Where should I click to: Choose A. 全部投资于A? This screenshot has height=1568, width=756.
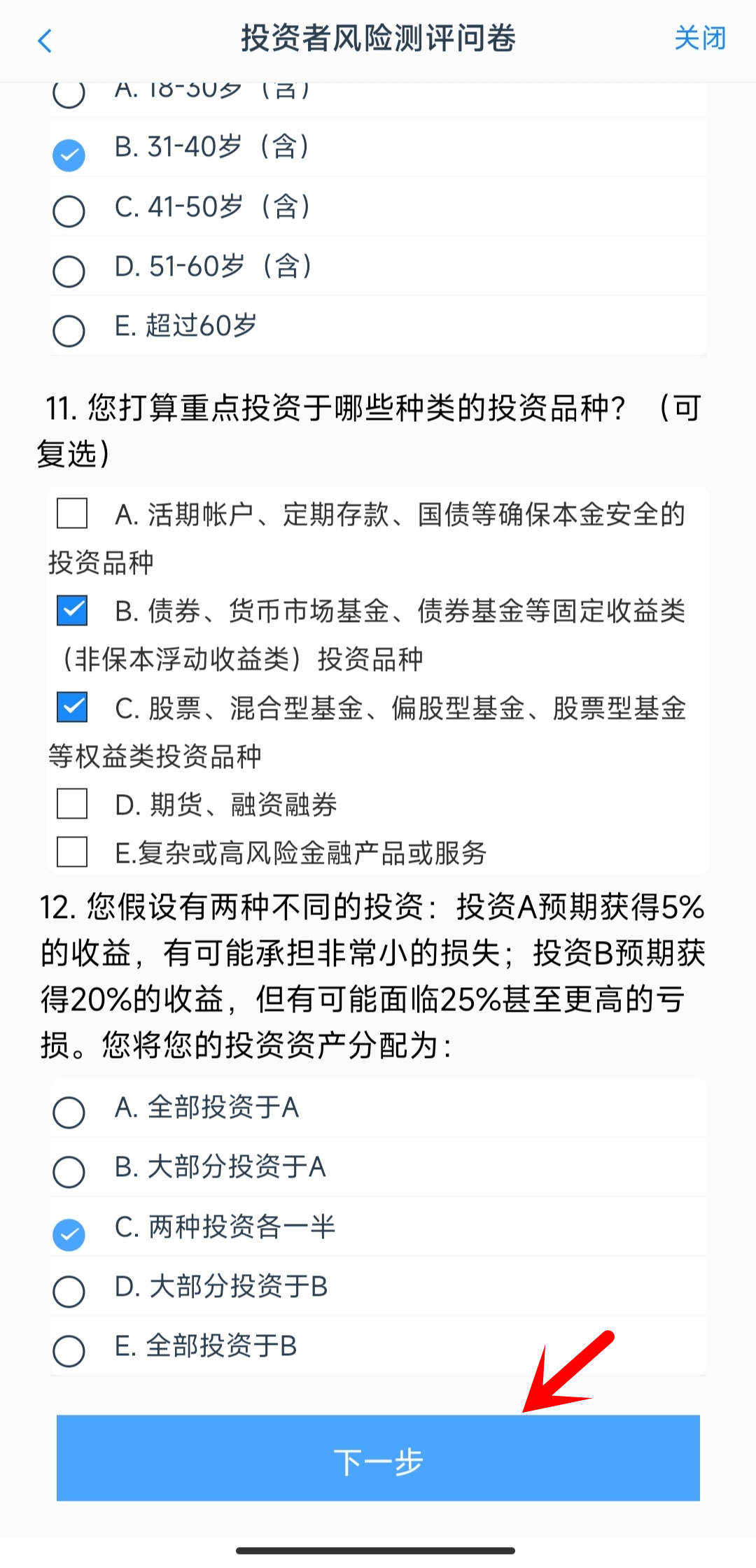point(69,1112)
